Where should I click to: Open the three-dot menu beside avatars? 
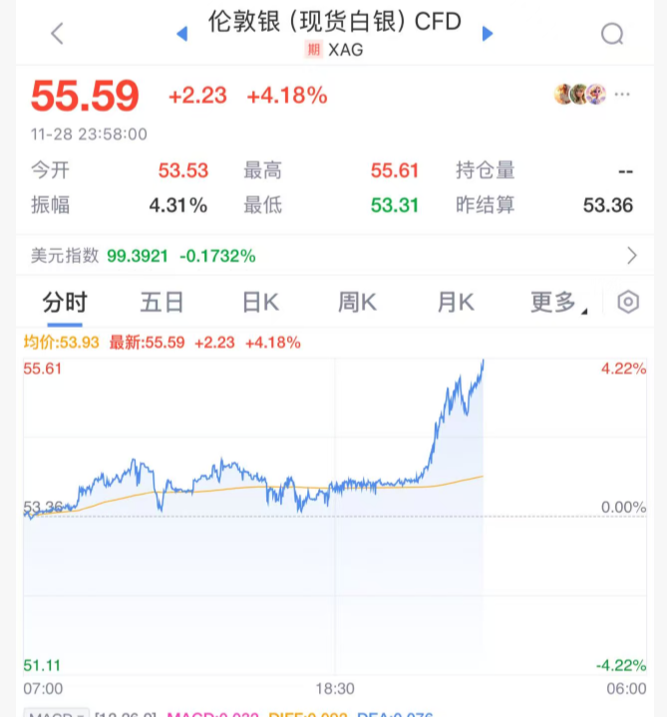[623, 95]
